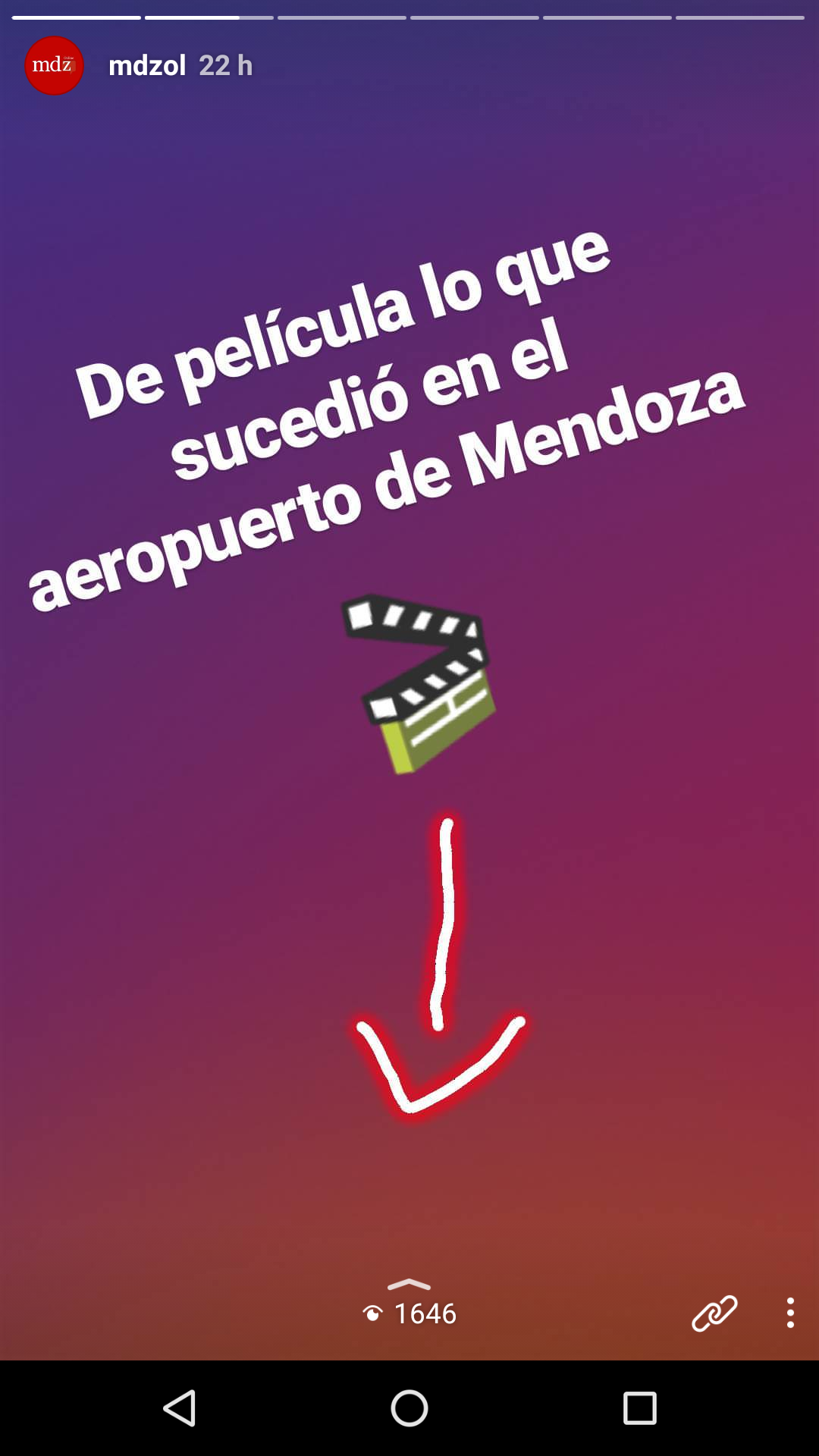
Task: Open the mdzol profile avatar
Action: pyautogui.click(x=54, y=65)
